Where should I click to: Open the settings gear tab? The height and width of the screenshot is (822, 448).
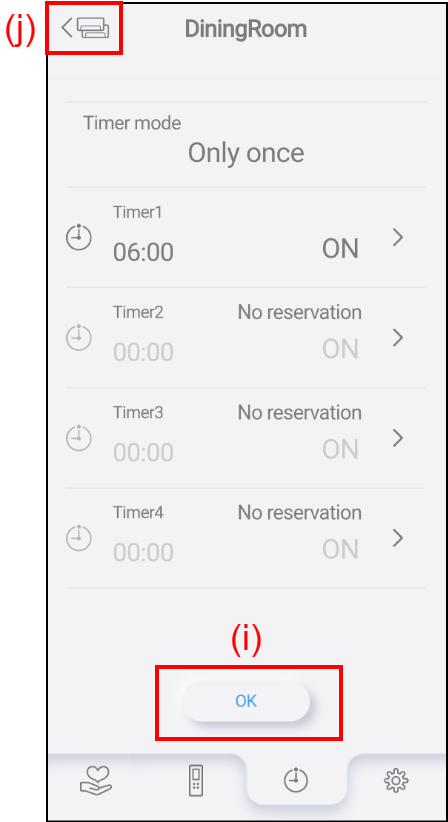pos(396,781)
